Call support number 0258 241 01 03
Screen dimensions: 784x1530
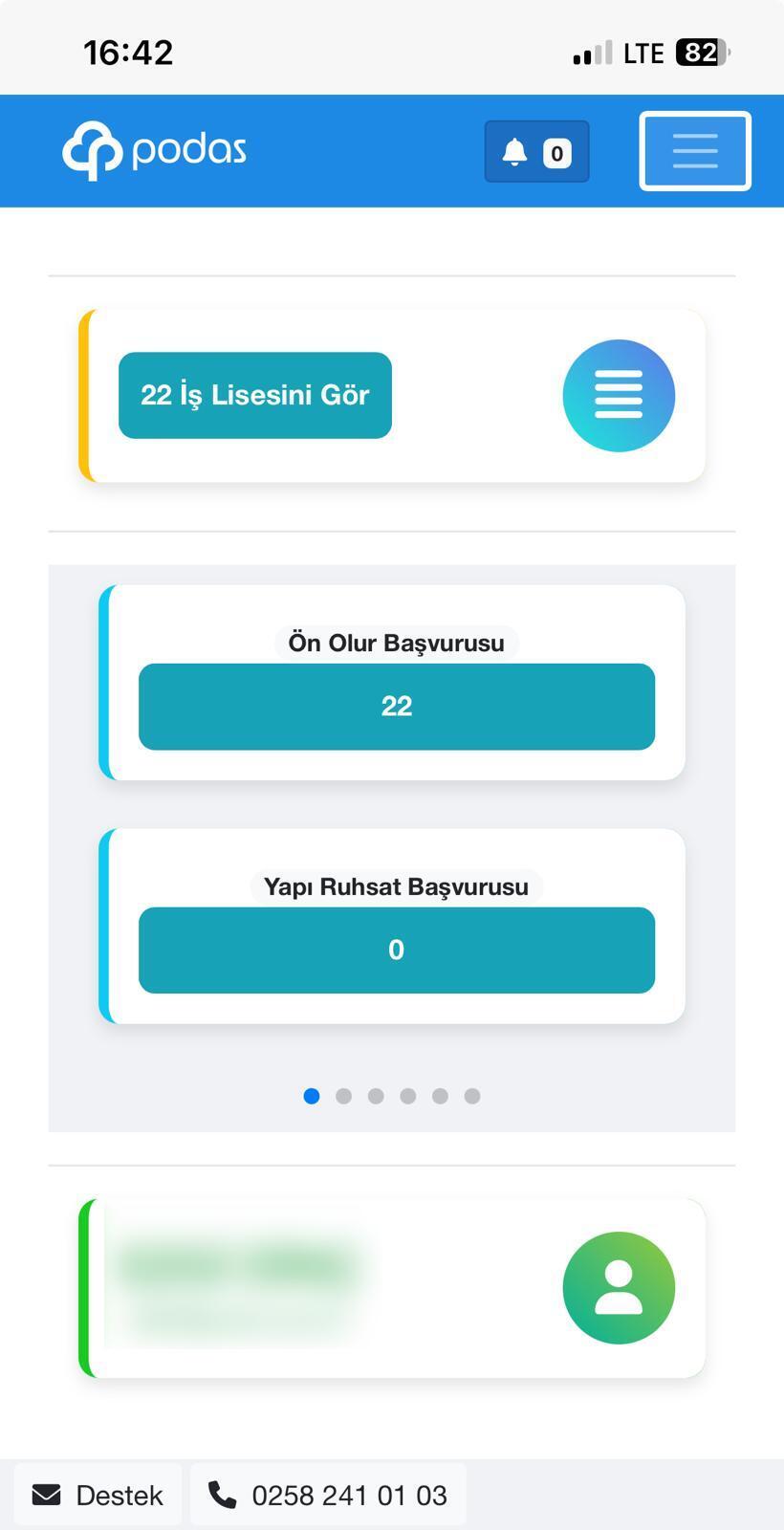tap(328, 1495)
